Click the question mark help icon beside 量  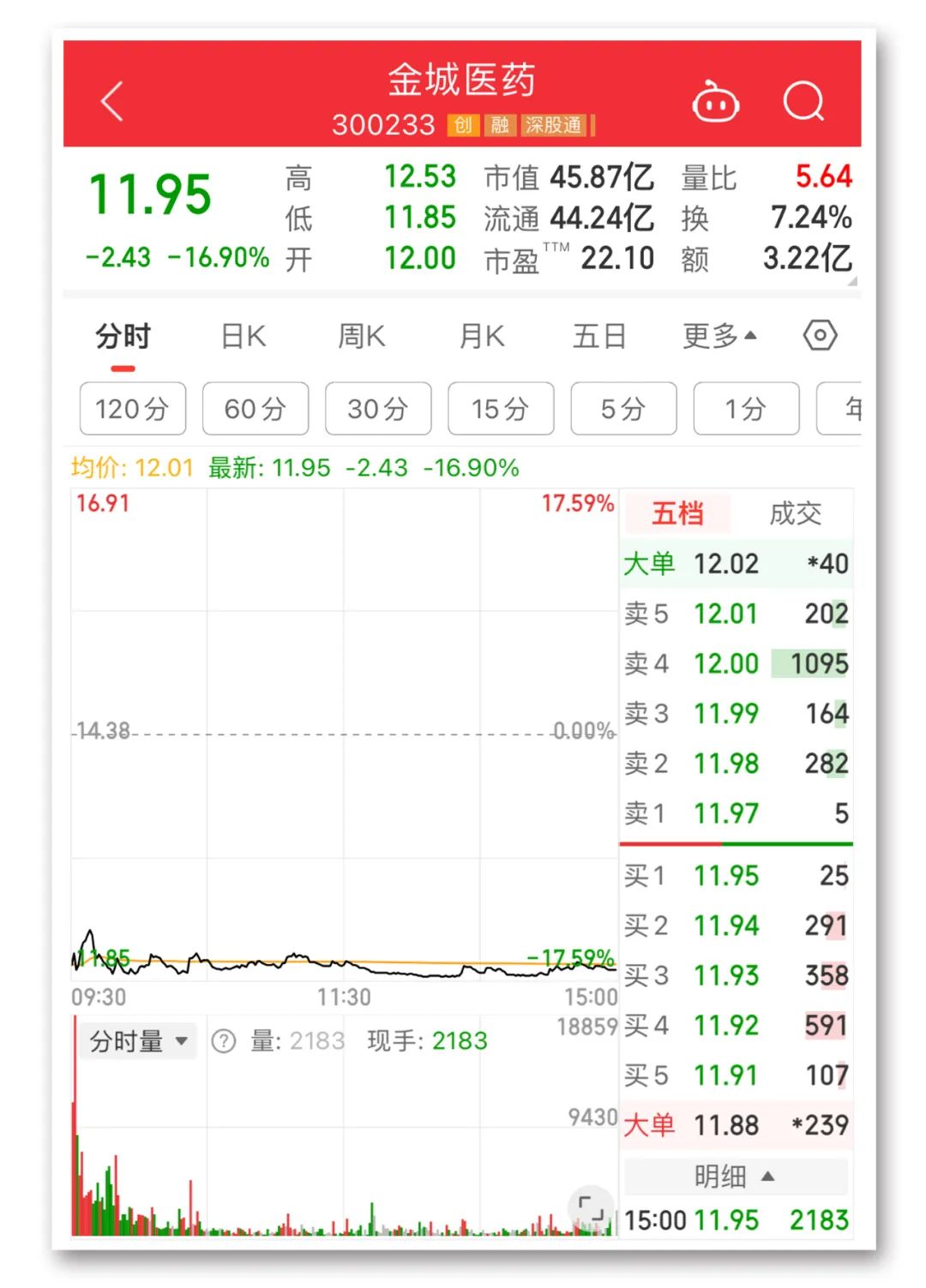click(x=225, y=1040)
